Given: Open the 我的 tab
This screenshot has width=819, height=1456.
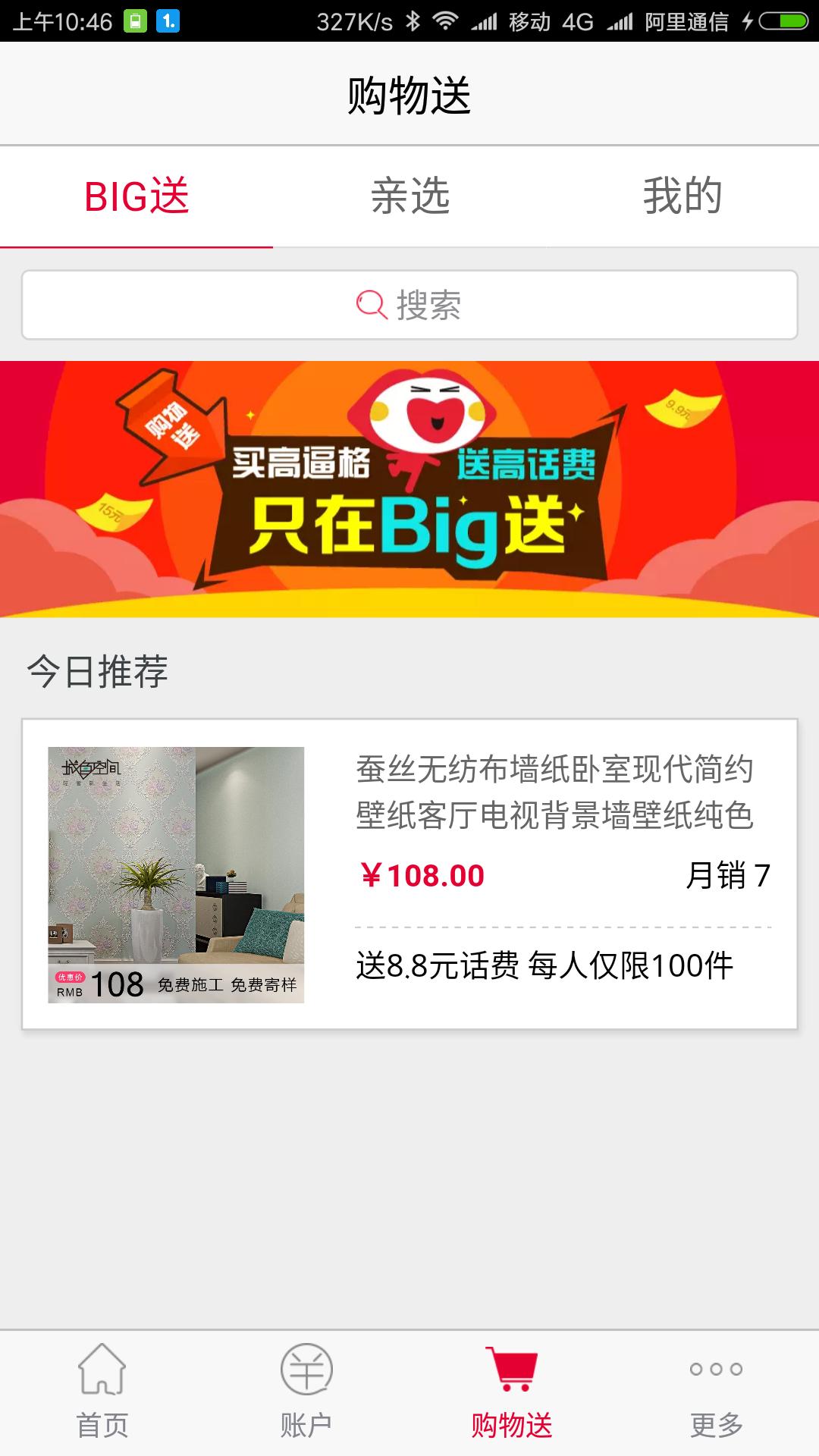Looking at the screenshot, I should tap(682, 196).
